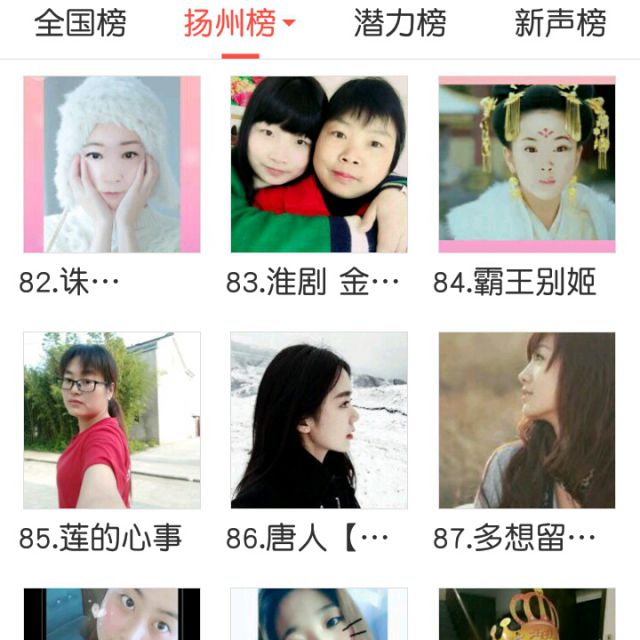Open entry 82.诛… in the ranking

112,165
